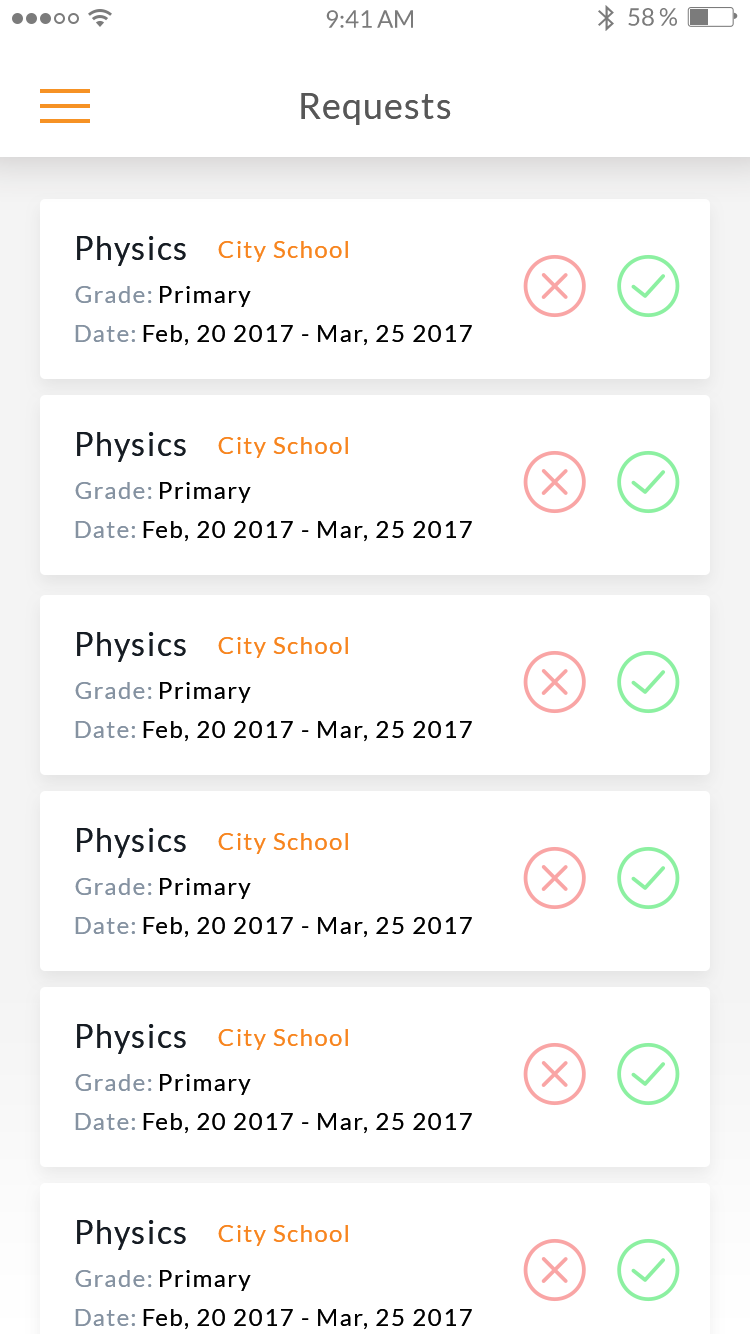Reject the fourth Physics request

pos(554,879)
